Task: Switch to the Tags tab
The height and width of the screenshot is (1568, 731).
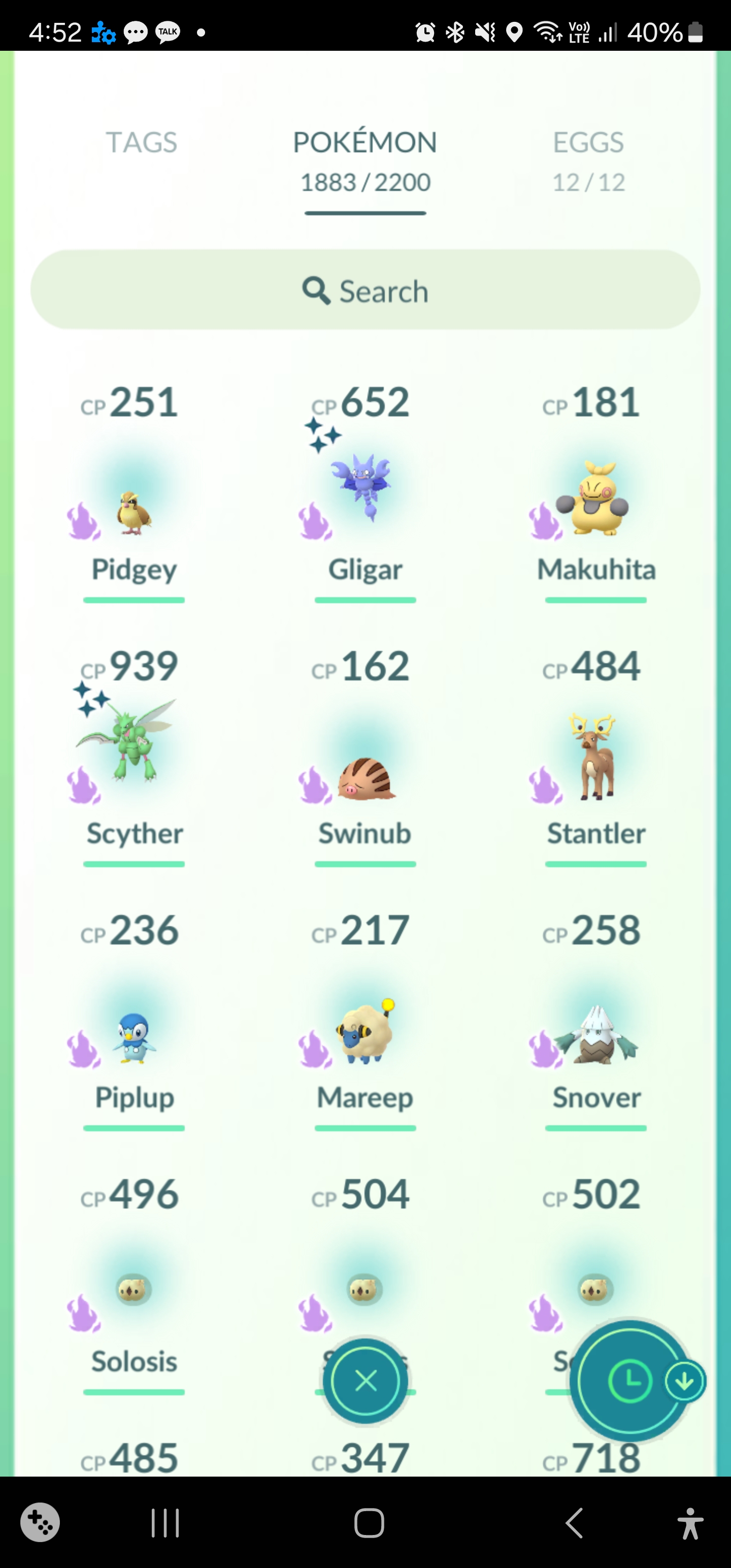Action: click(141, 143)
